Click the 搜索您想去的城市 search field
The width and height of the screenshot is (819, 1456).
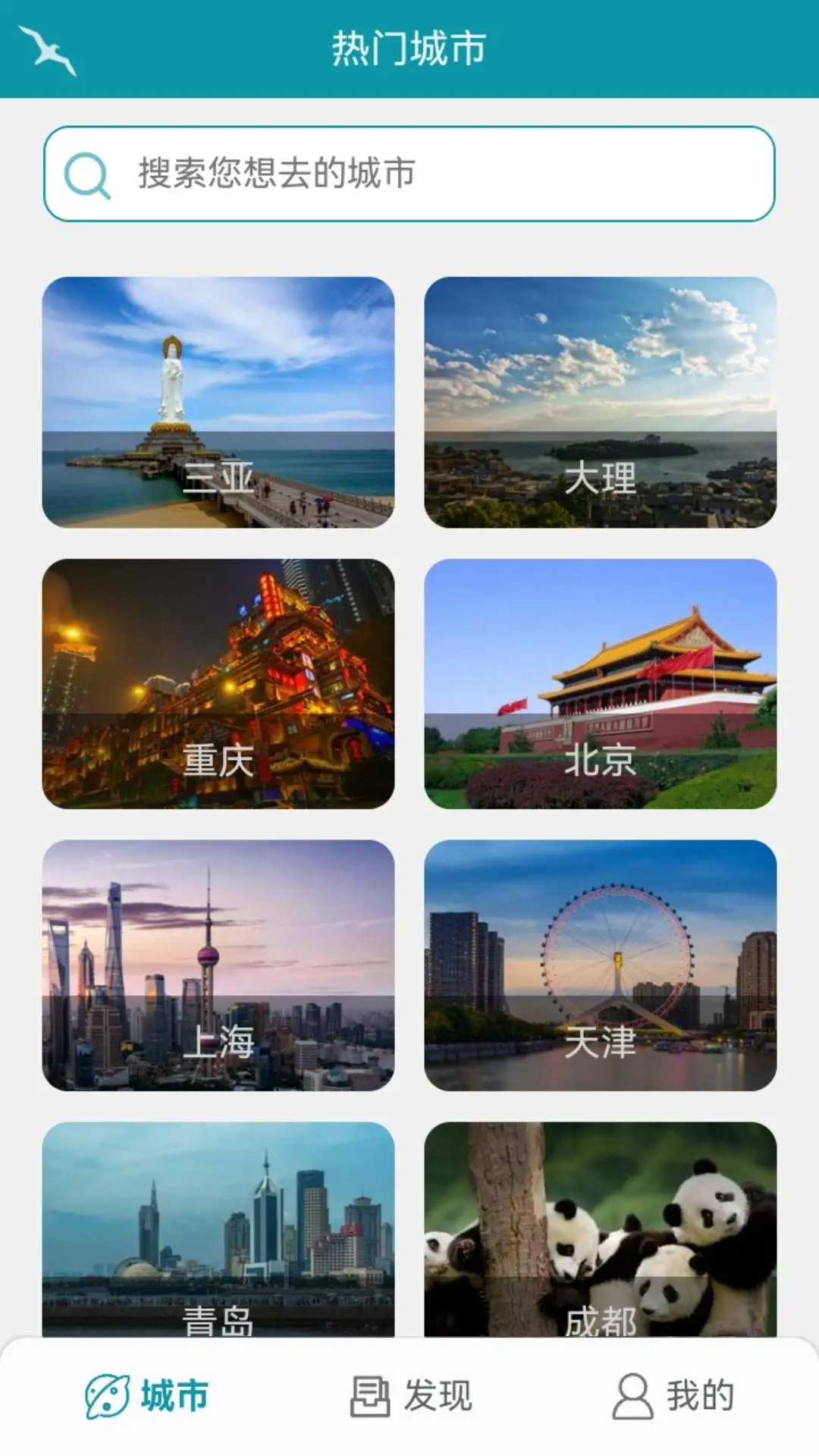(x=409, y=174)
